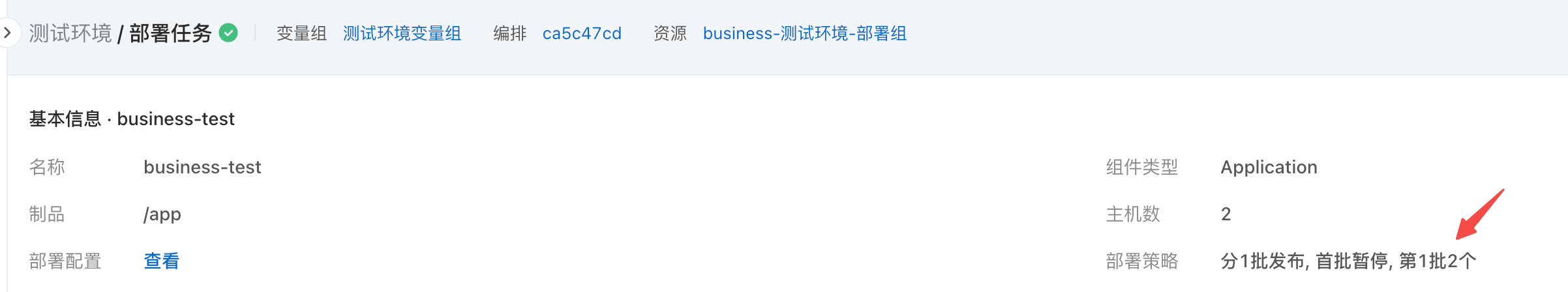This screenshot has width=1568, height=292.
Task: Tap 查看 to view deployment config
Action: pos(161,261)
